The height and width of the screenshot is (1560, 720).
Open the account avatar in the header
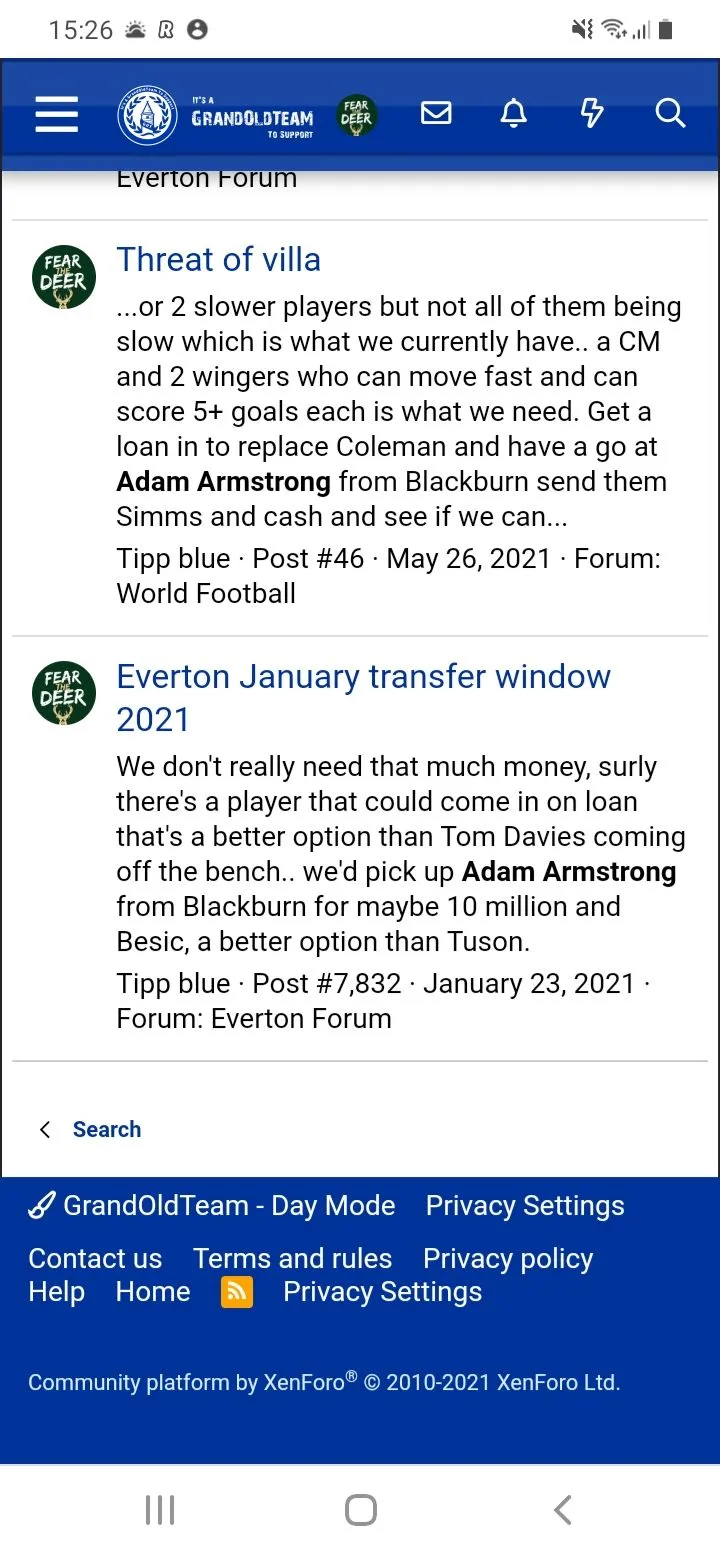pyautogui.click(x=356, y=116)
